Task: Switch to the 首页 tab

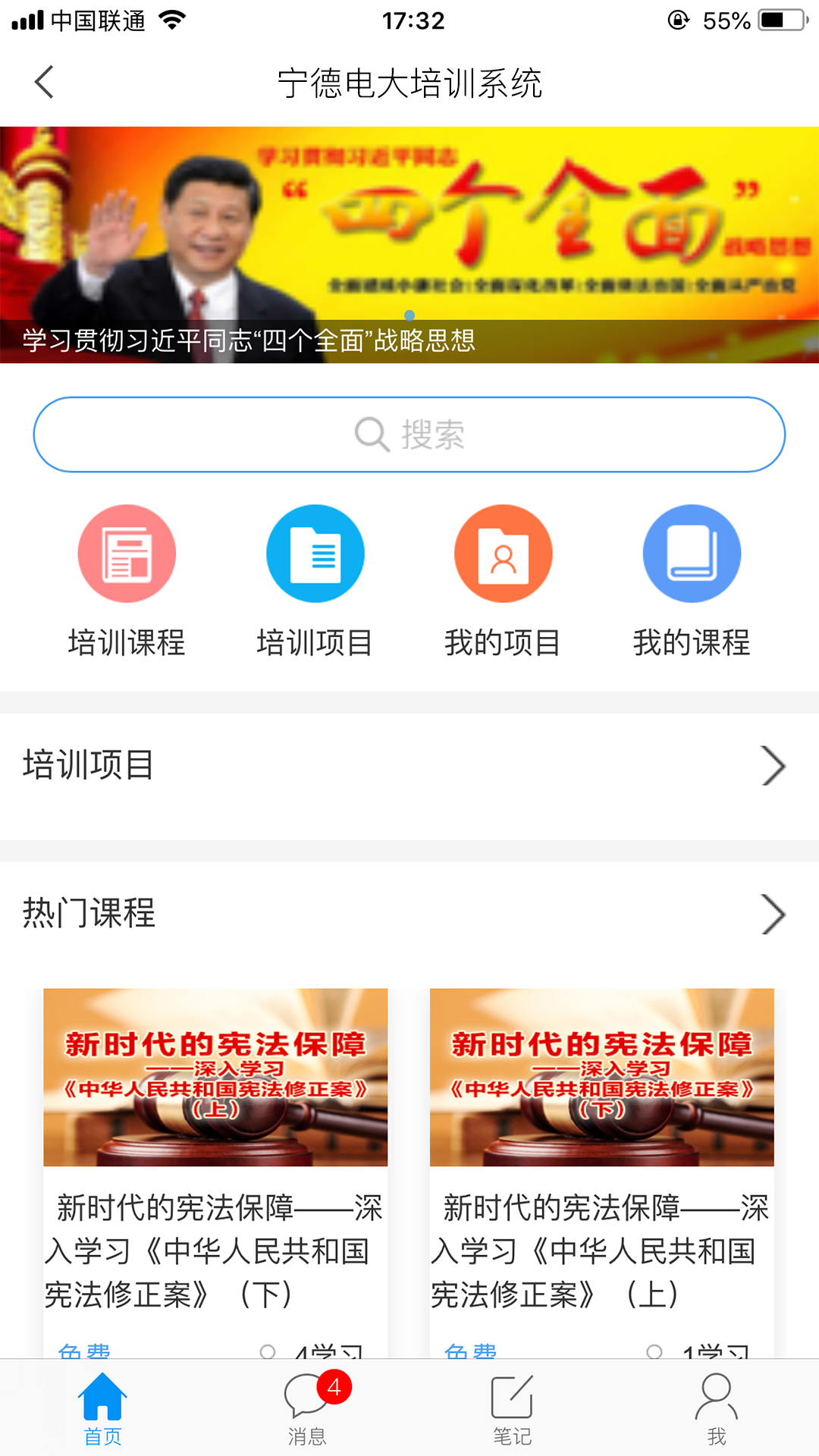Action: (102, 1408)
